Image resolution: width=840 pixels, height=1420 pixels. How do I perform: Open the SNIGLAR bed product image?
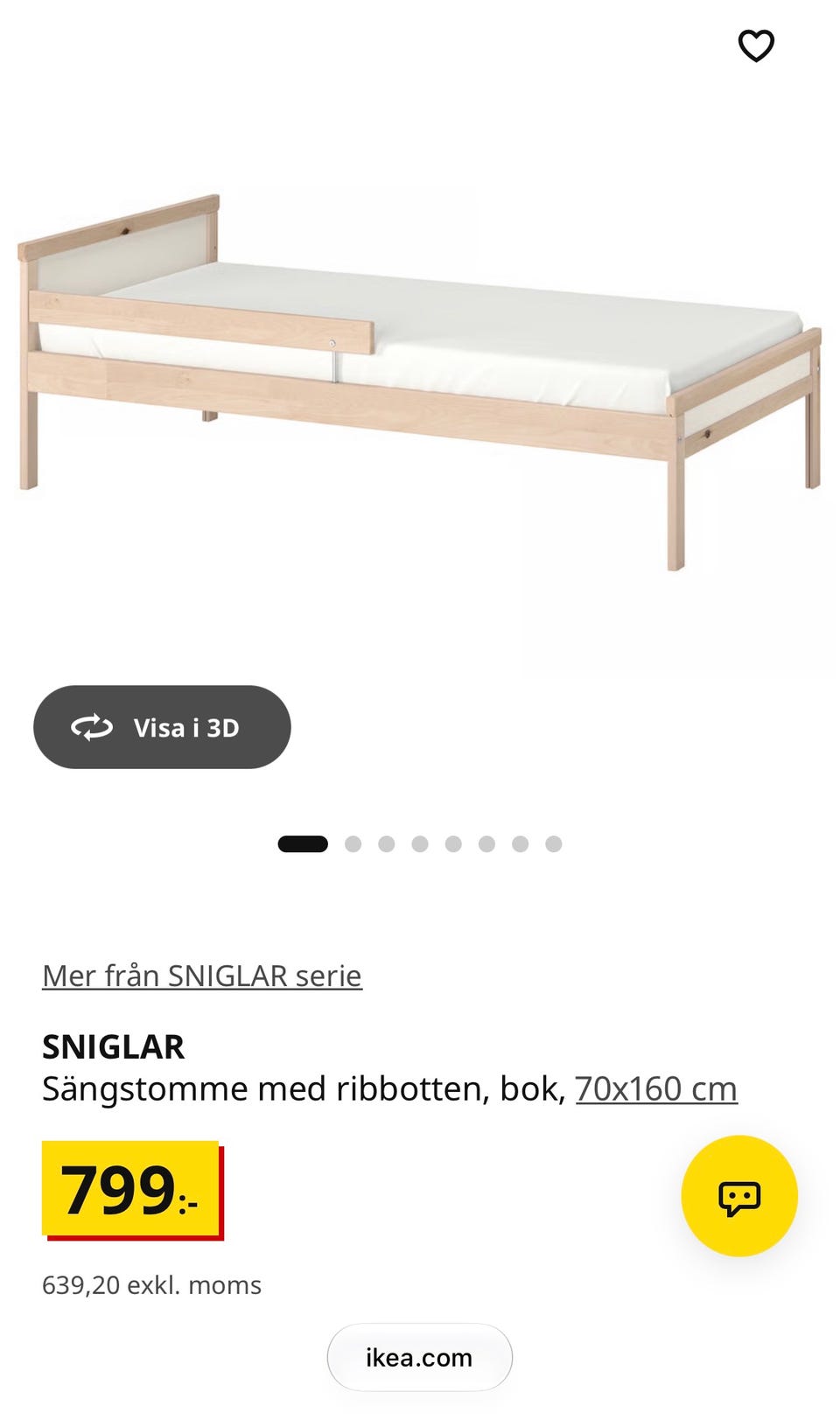[x=420, y=382]
